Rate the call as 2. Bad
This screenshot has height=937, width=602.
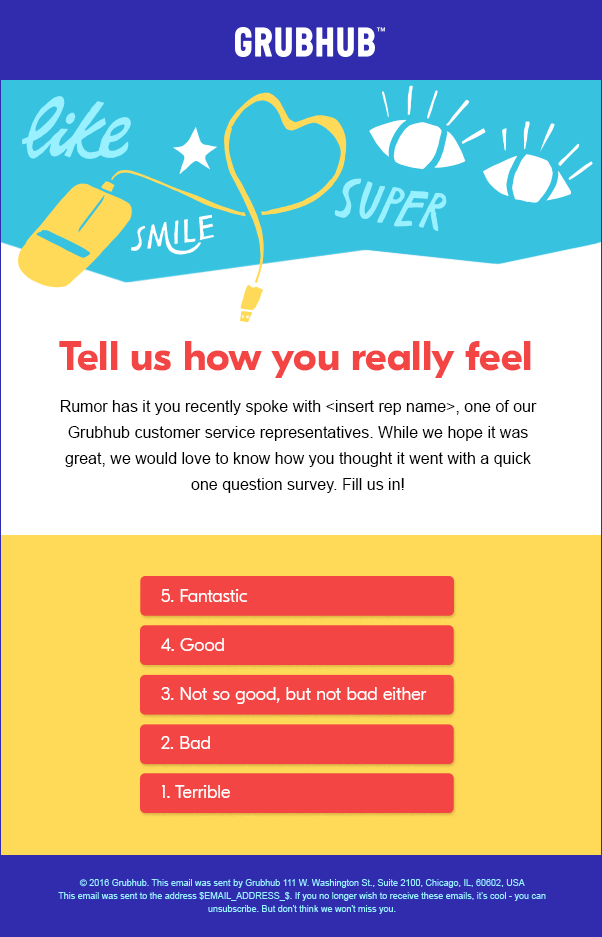click(x=296, y=743)
